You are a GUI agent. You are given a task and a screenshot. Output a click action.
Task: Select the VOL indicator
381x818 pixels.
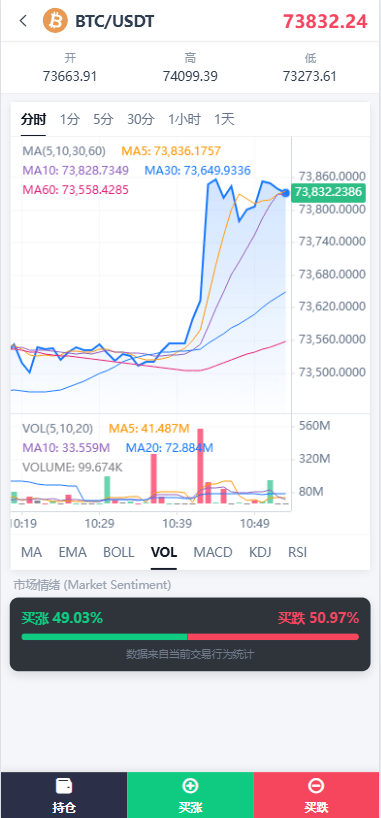pyautogui.click(x=164, y=552)
